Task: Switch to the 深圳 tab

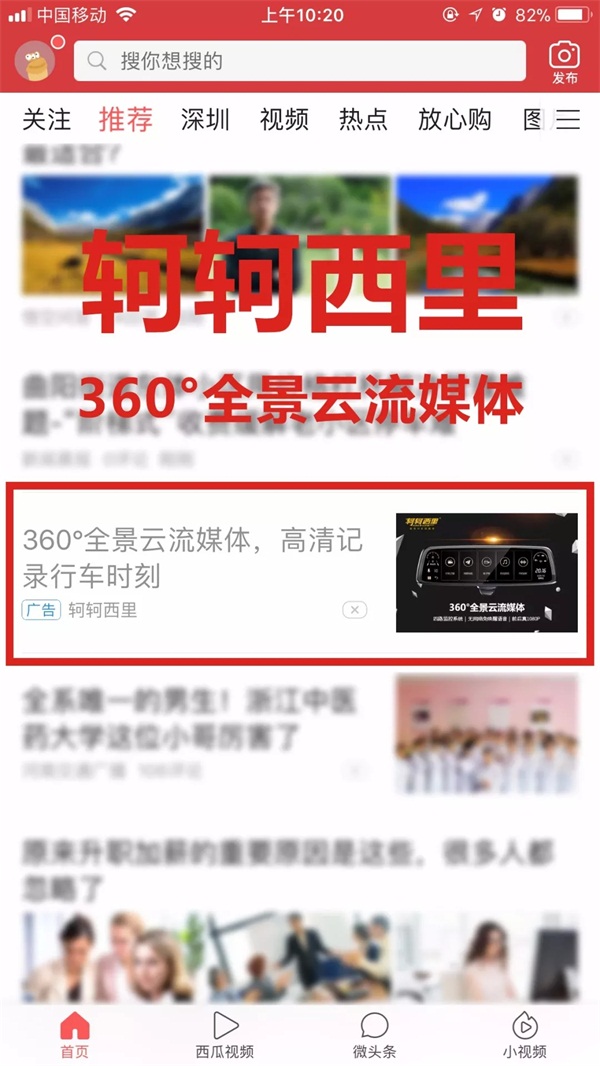Action: click(205, 120)
